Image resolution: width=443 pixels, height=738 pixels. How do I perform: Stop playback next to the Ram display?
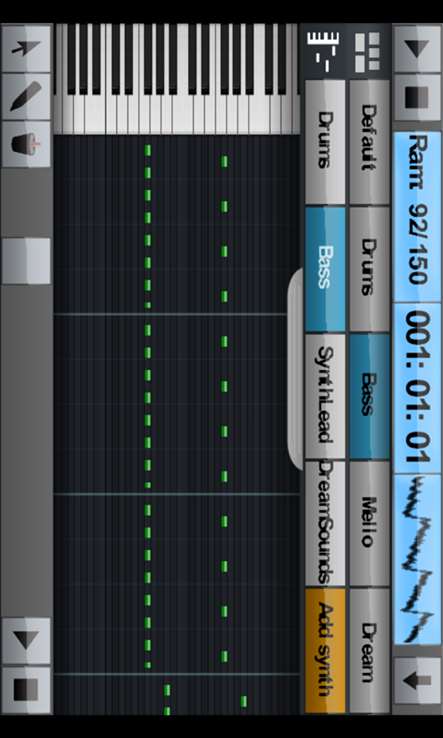(x=417, y=97)
